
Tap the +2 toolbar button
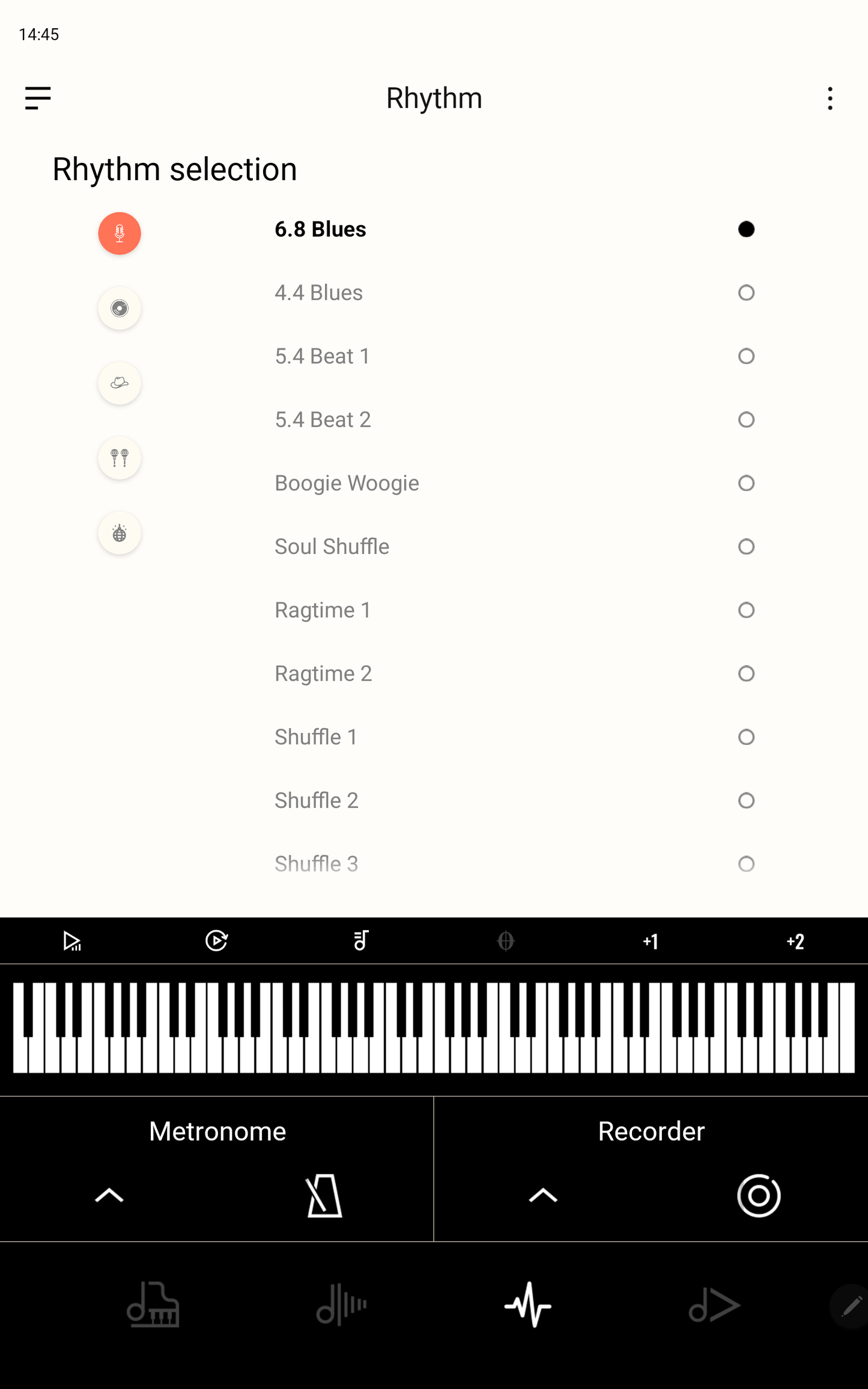point(795,941)
